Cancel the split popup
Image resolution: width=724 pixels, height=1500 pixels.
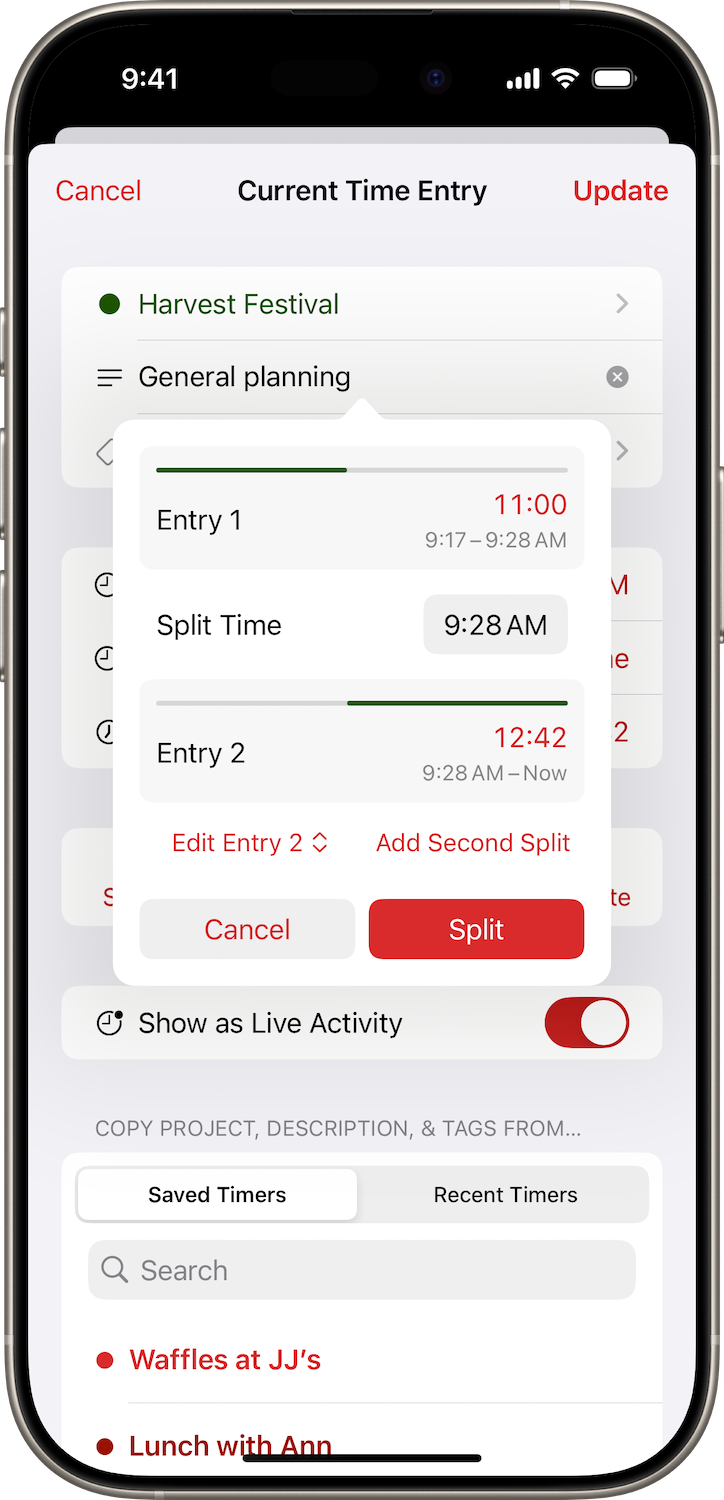point(247,929)
